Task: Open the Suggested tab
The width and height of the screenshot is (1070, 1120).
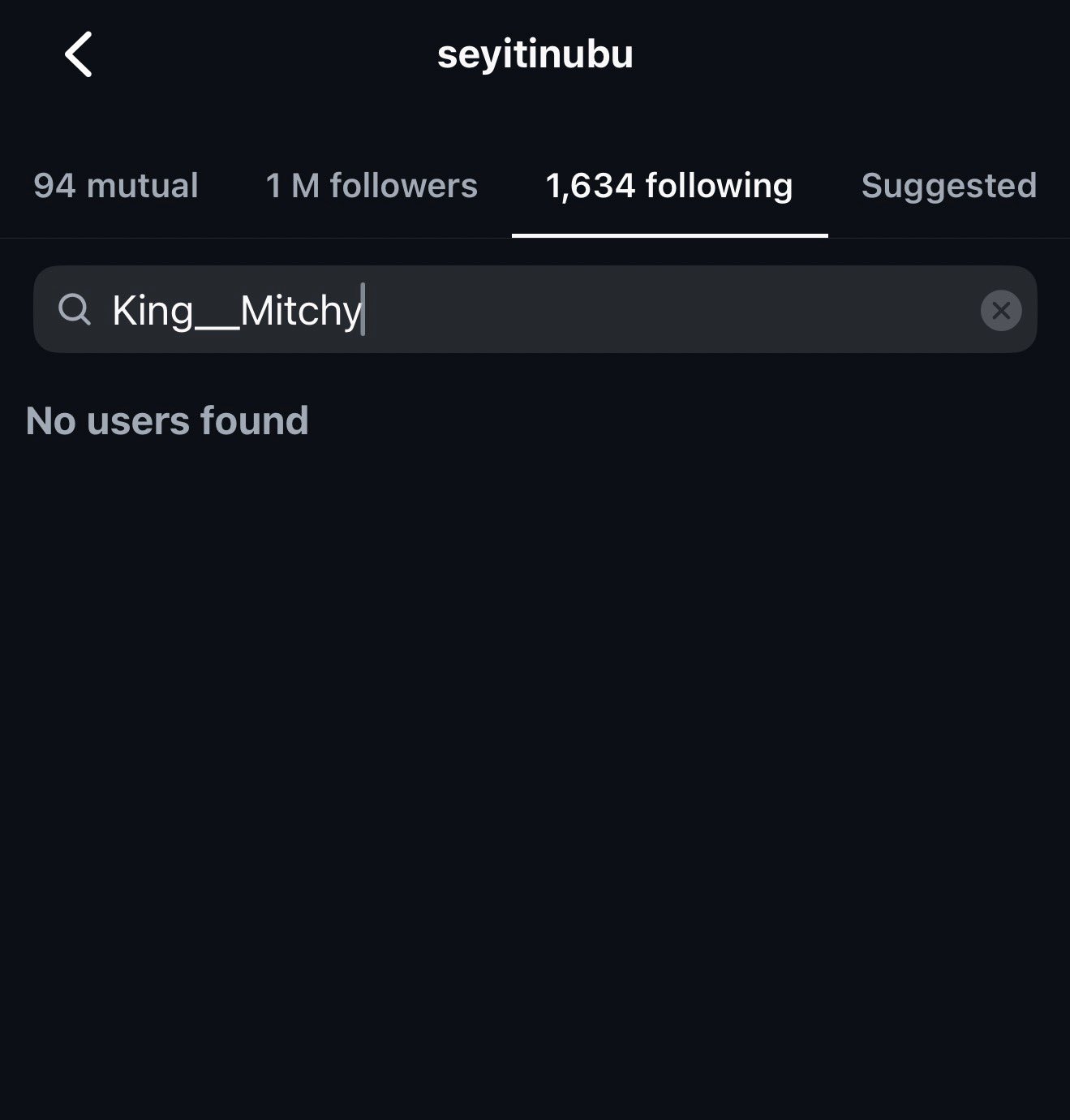Action: coord(948,186)
